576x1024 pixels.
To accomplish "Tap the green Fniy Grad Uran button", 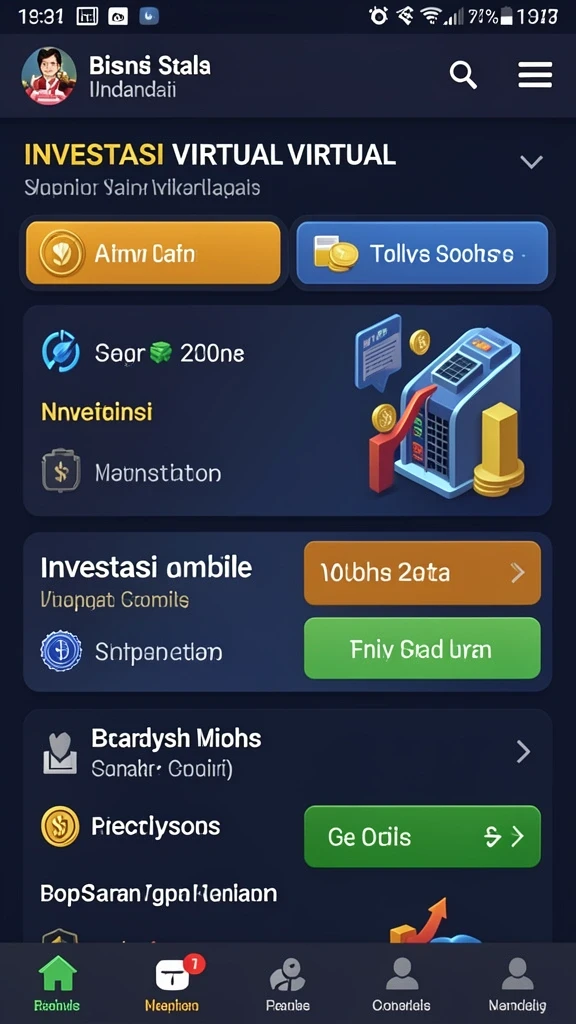I will 423,648.
